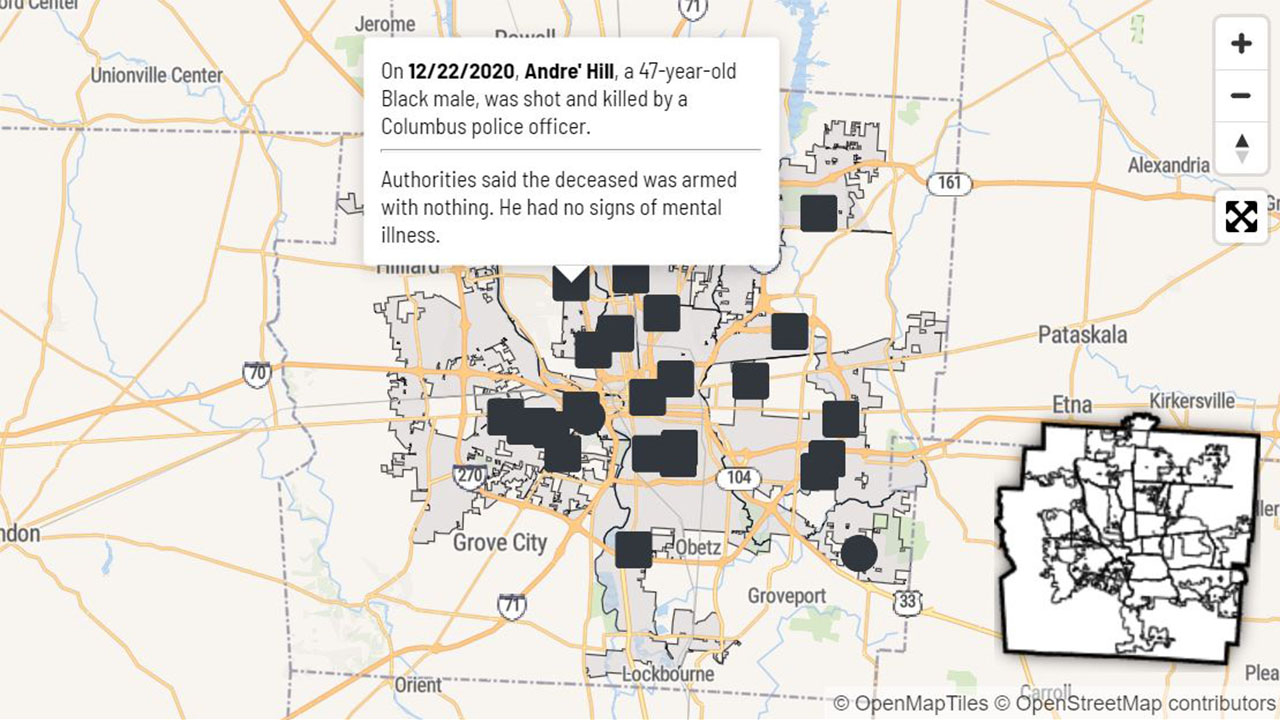Select the round marker above route 33
1280x720 pixels.
(x=859, y=553)
